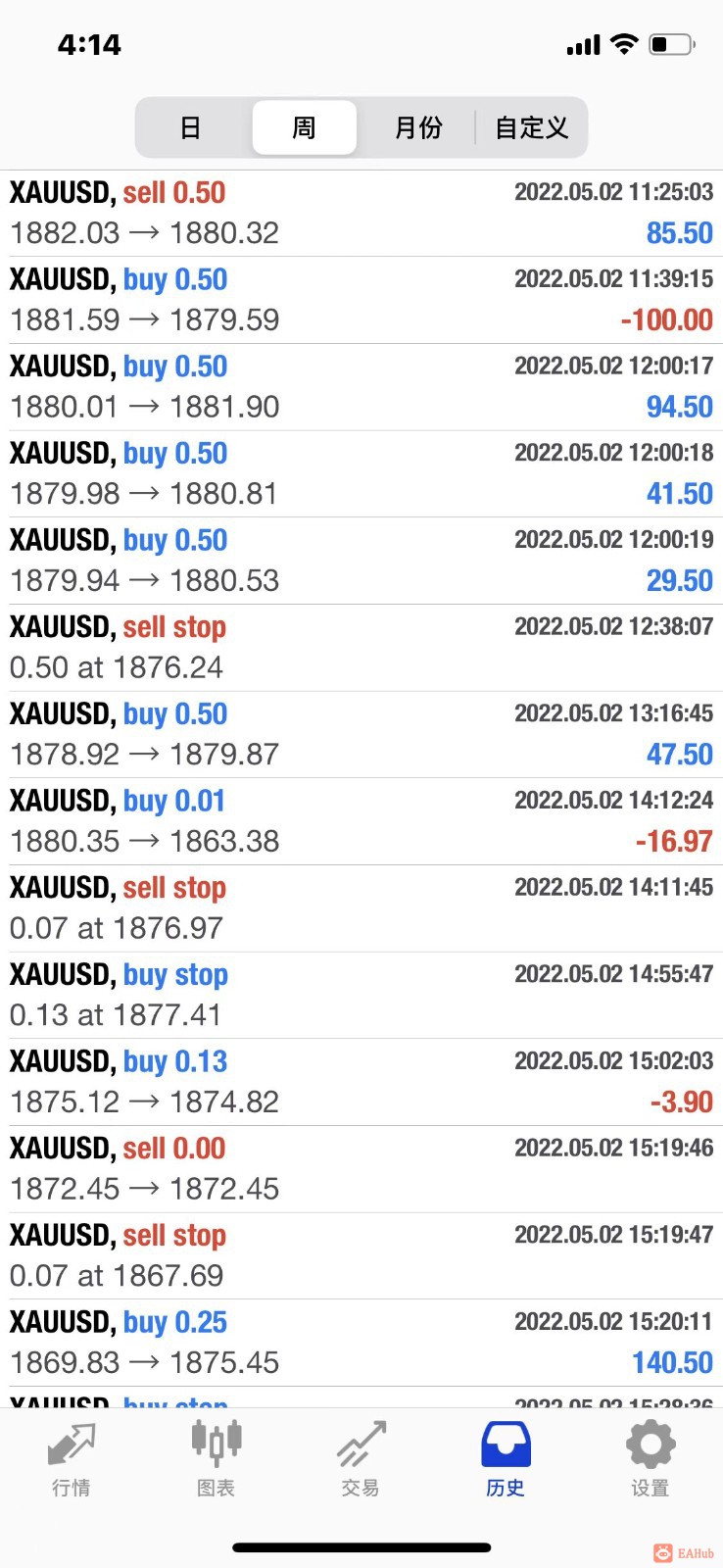Select the sell stop order at 1867.69
This screenshot has height=1568, width=723.
[361, 1255]
